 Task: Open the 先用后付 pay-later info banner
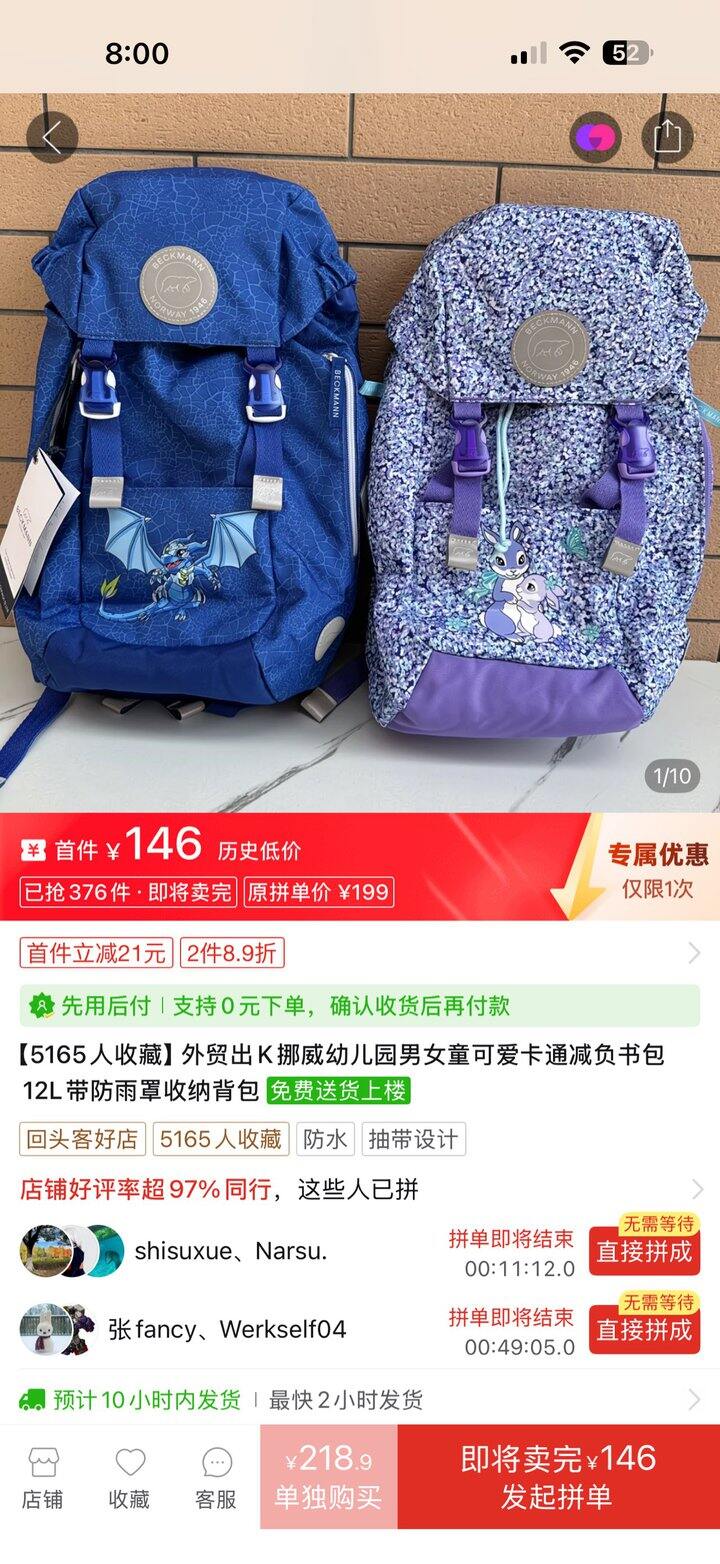[360, 1005]
